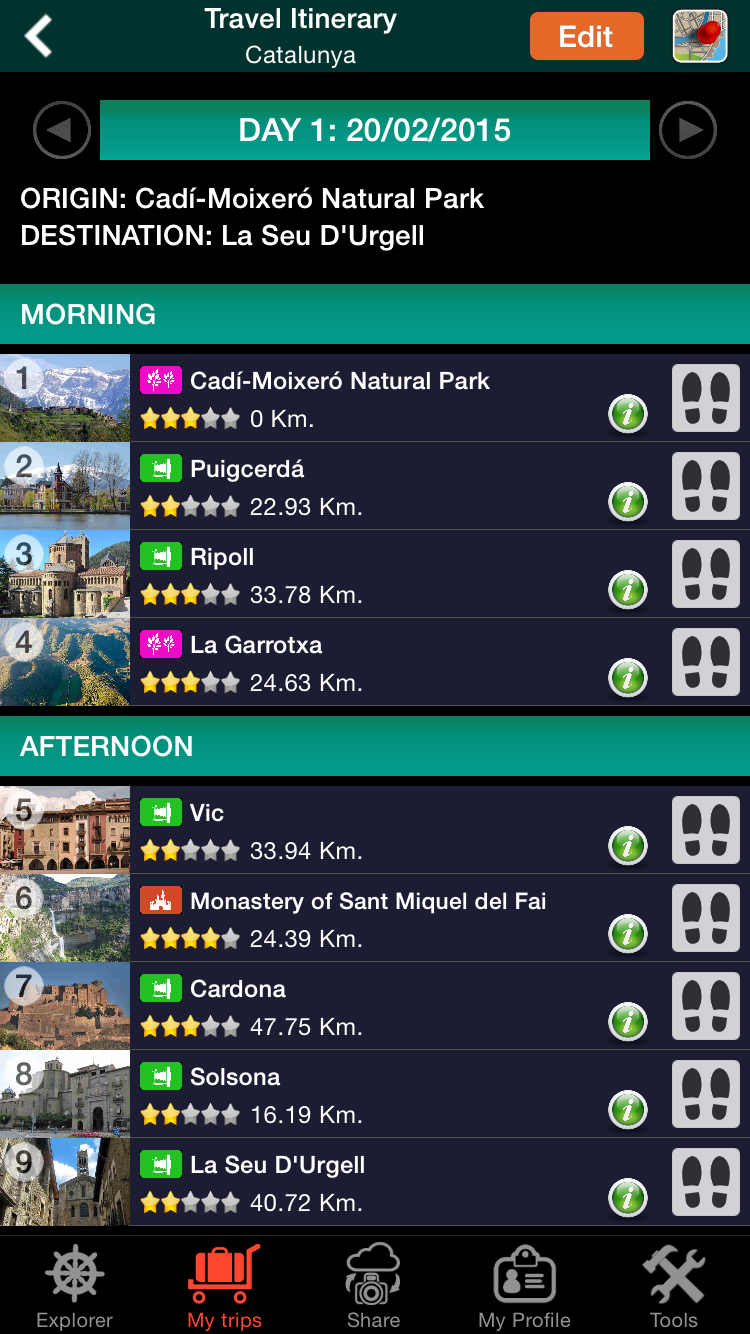Open the Vic itinerary stop
The height and width of the screenshot is (1334, 750).
[375, 830]
